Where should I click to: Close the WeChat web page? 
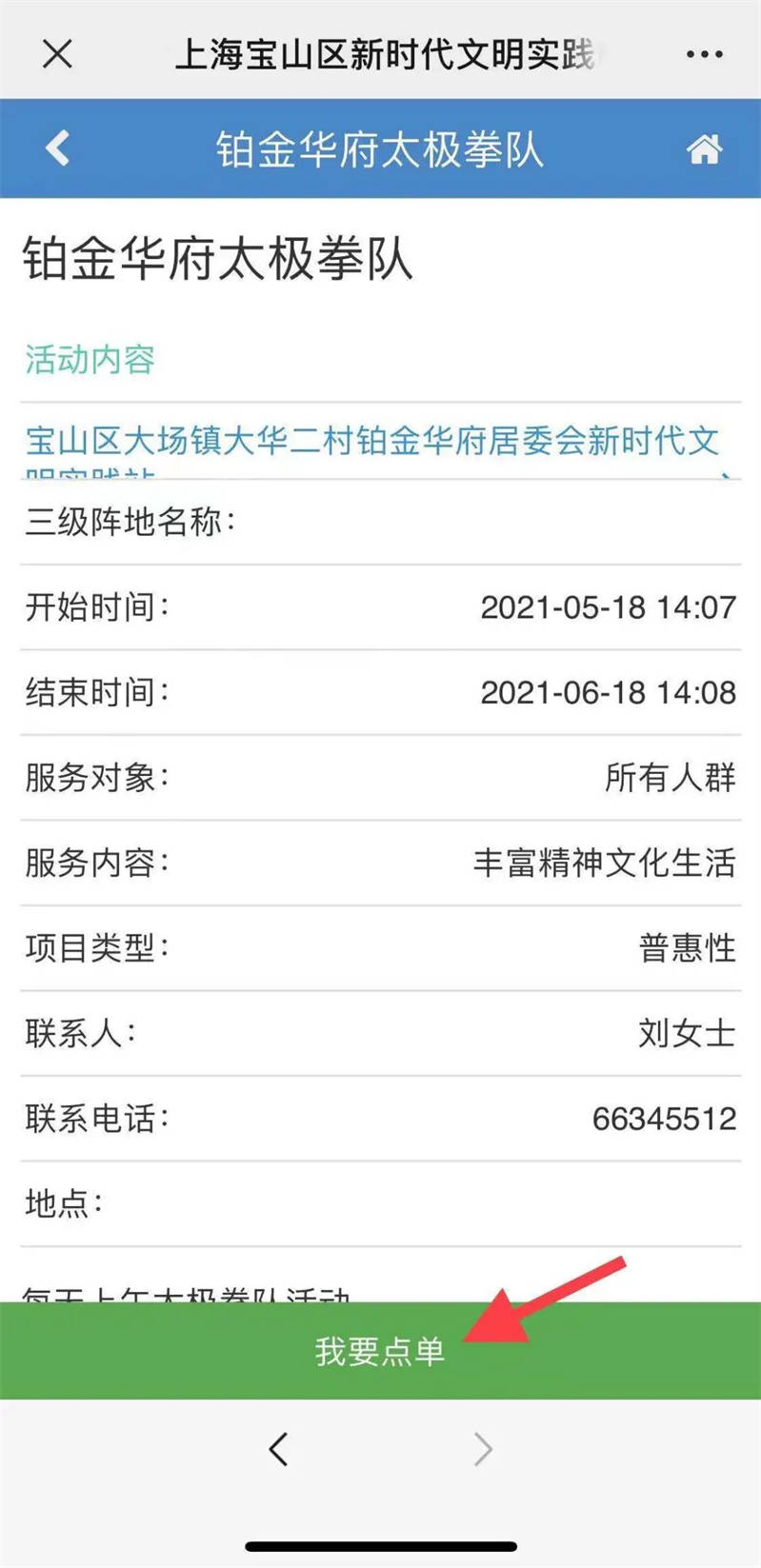click(57, 54)
